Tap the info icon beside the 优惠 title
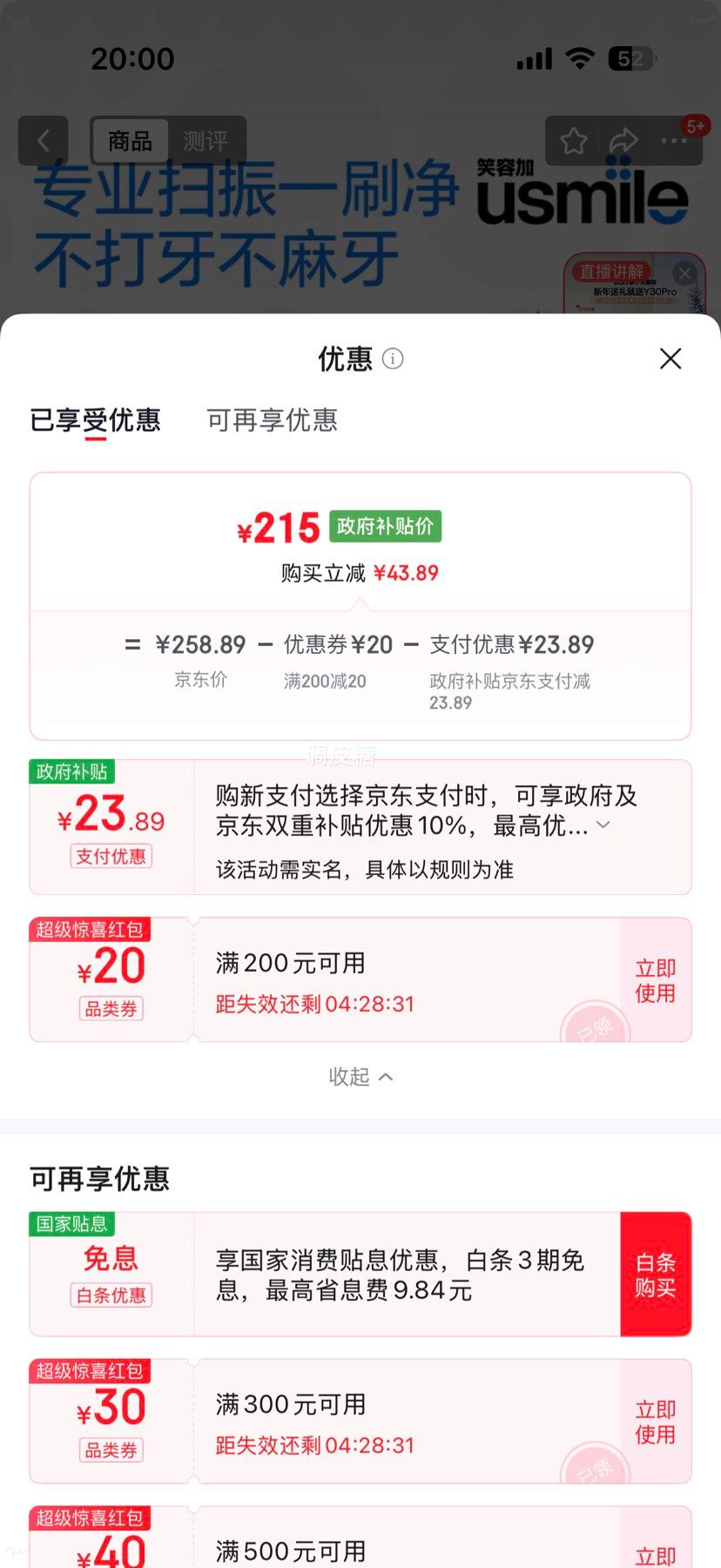721x1568 pixels. [x=392, y=359]
